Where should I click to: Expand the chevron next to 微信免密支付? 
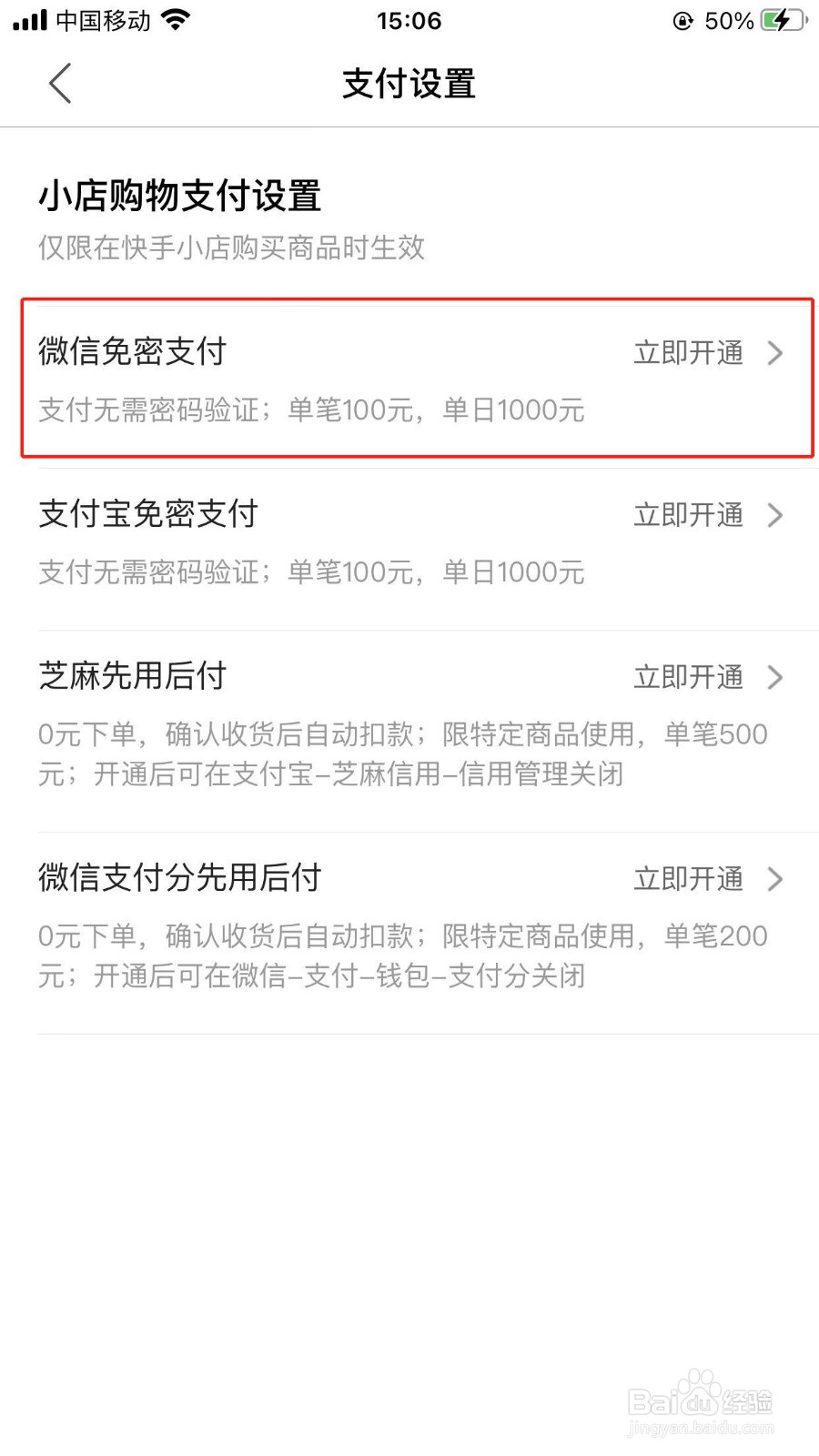pos(774,353)
